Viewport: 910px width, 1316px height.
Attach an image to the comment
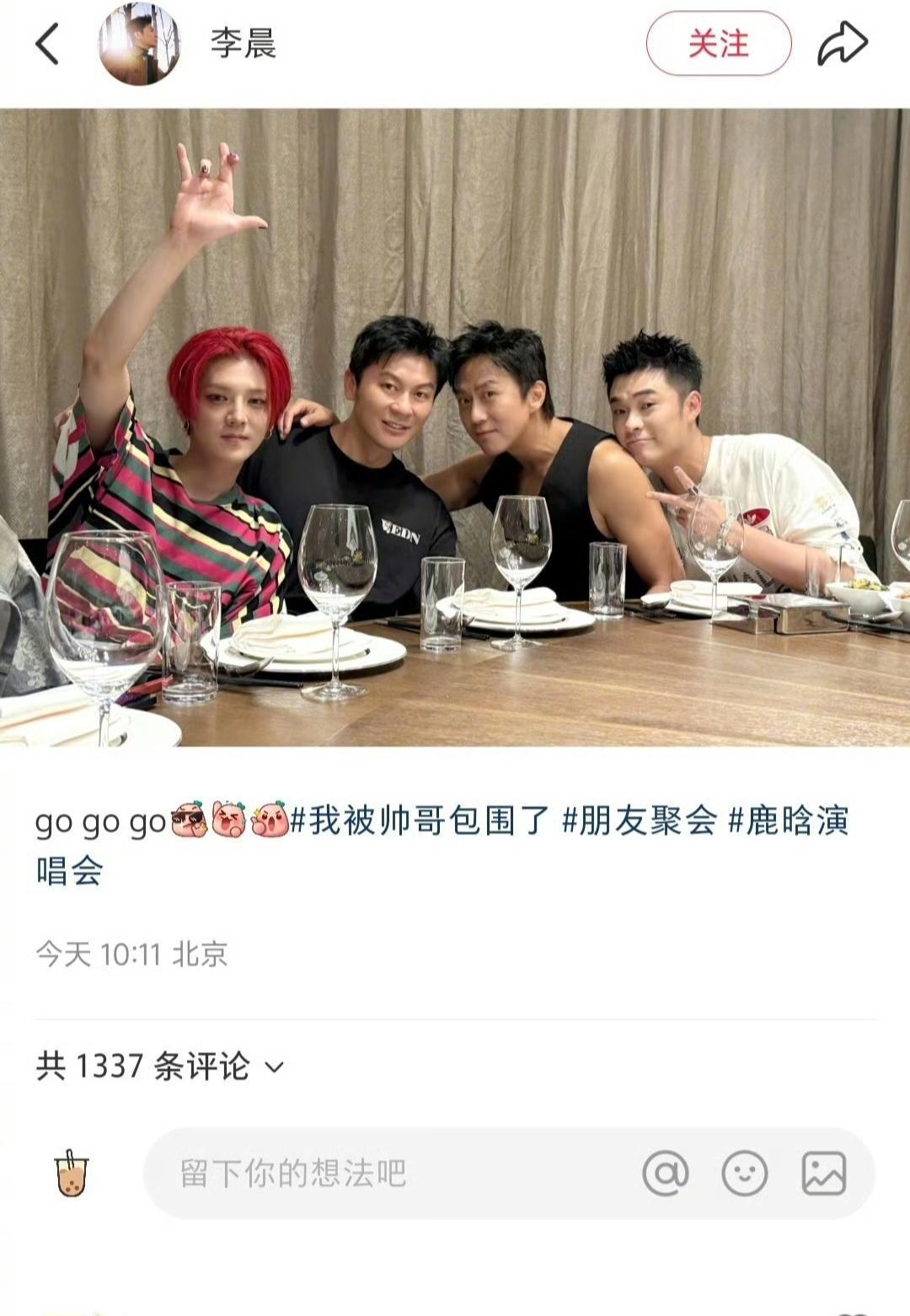click(823, 1173)
